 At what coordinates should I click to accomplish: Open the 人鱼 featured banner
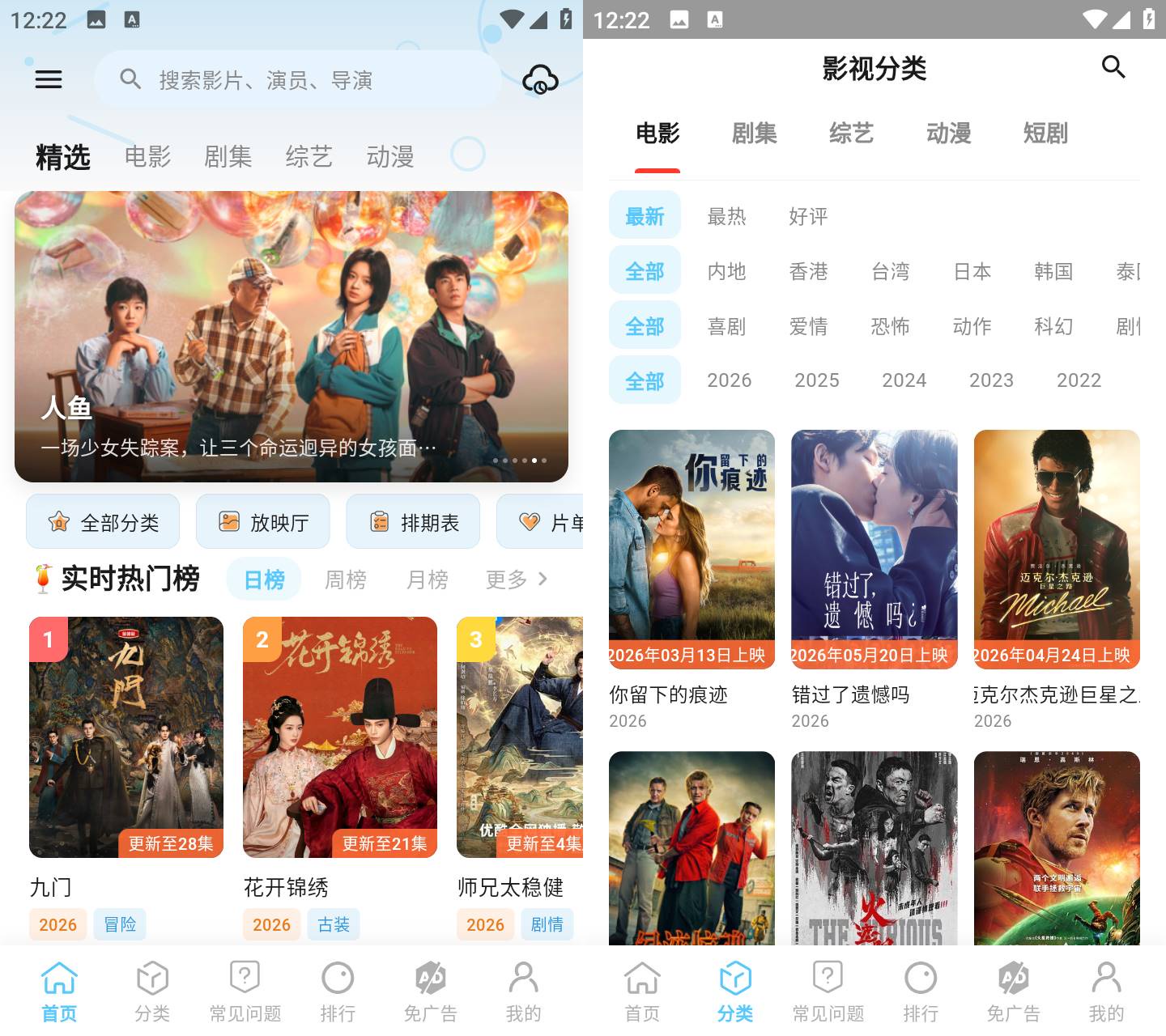pyautogui.click(x=291, y=337)
